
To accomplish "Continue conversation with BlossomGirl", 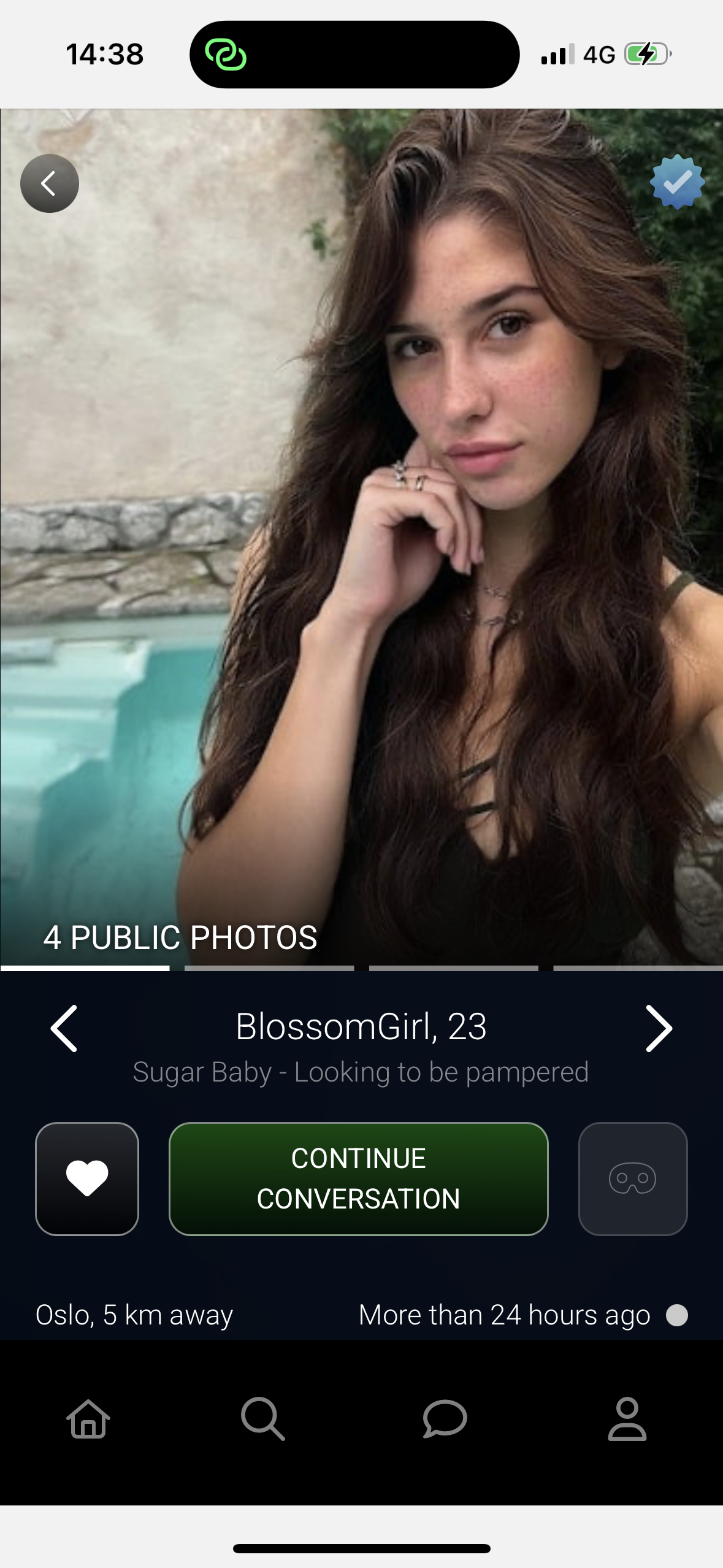I will (359, 1178).
